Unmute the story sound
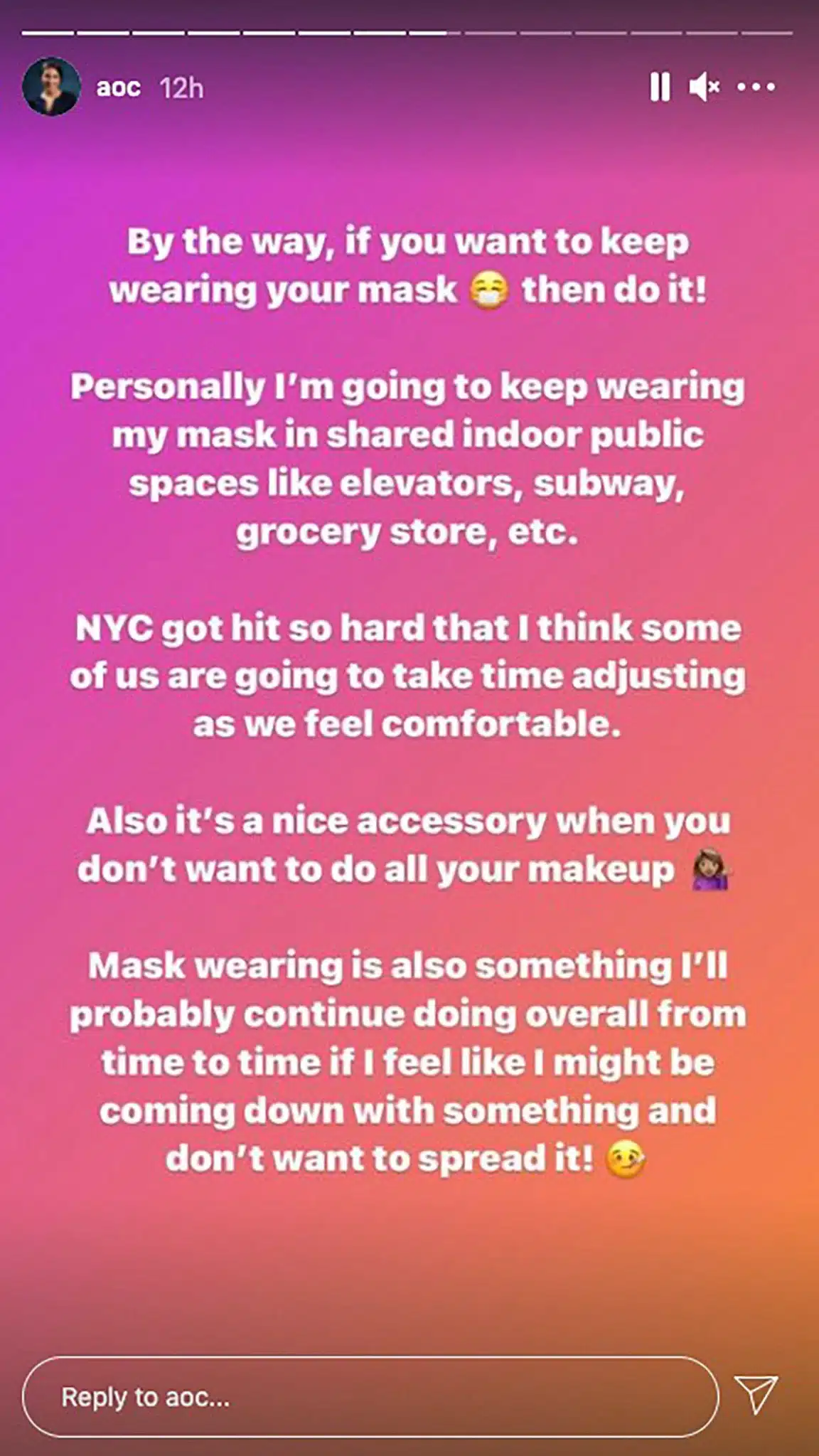819x1456 pixels. pyautogui.click(x=705, y=87)
